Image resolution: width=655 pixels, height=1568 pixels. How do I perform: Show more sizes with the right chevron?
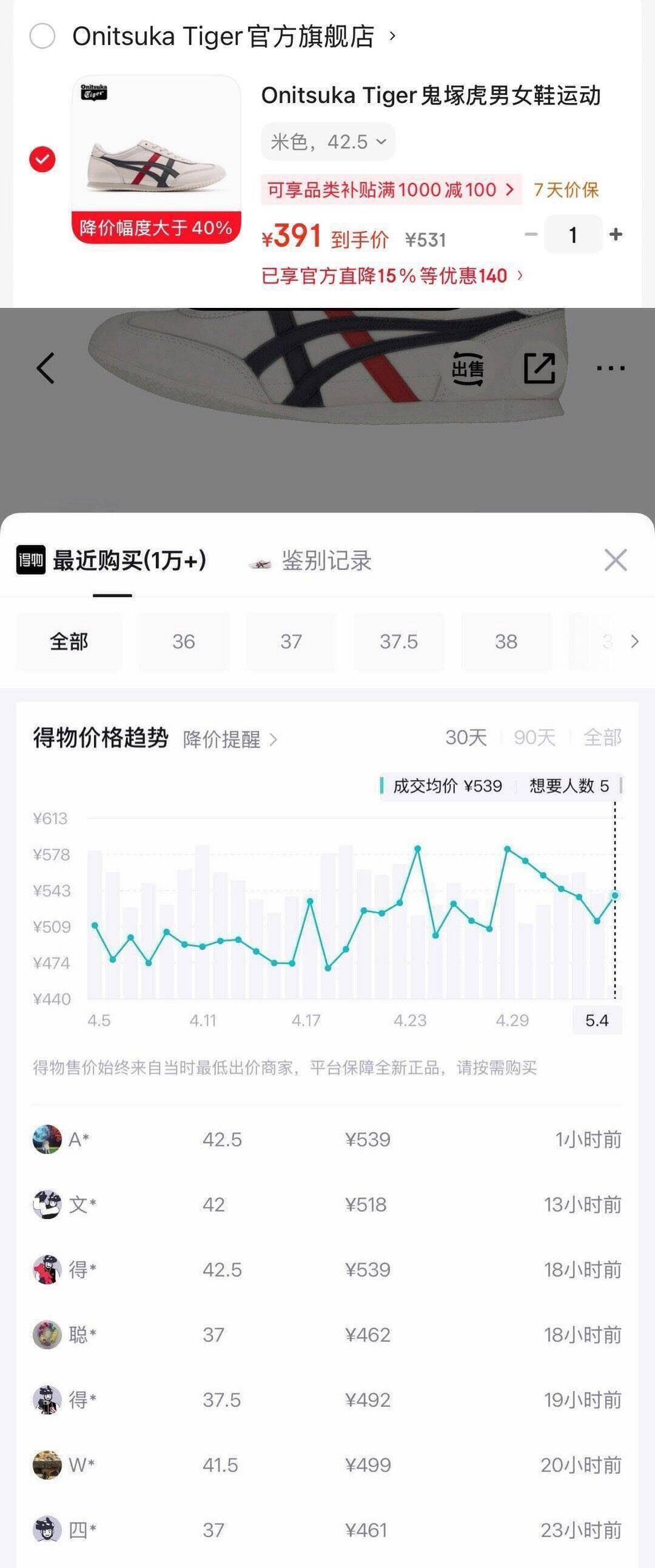(635, 641)
